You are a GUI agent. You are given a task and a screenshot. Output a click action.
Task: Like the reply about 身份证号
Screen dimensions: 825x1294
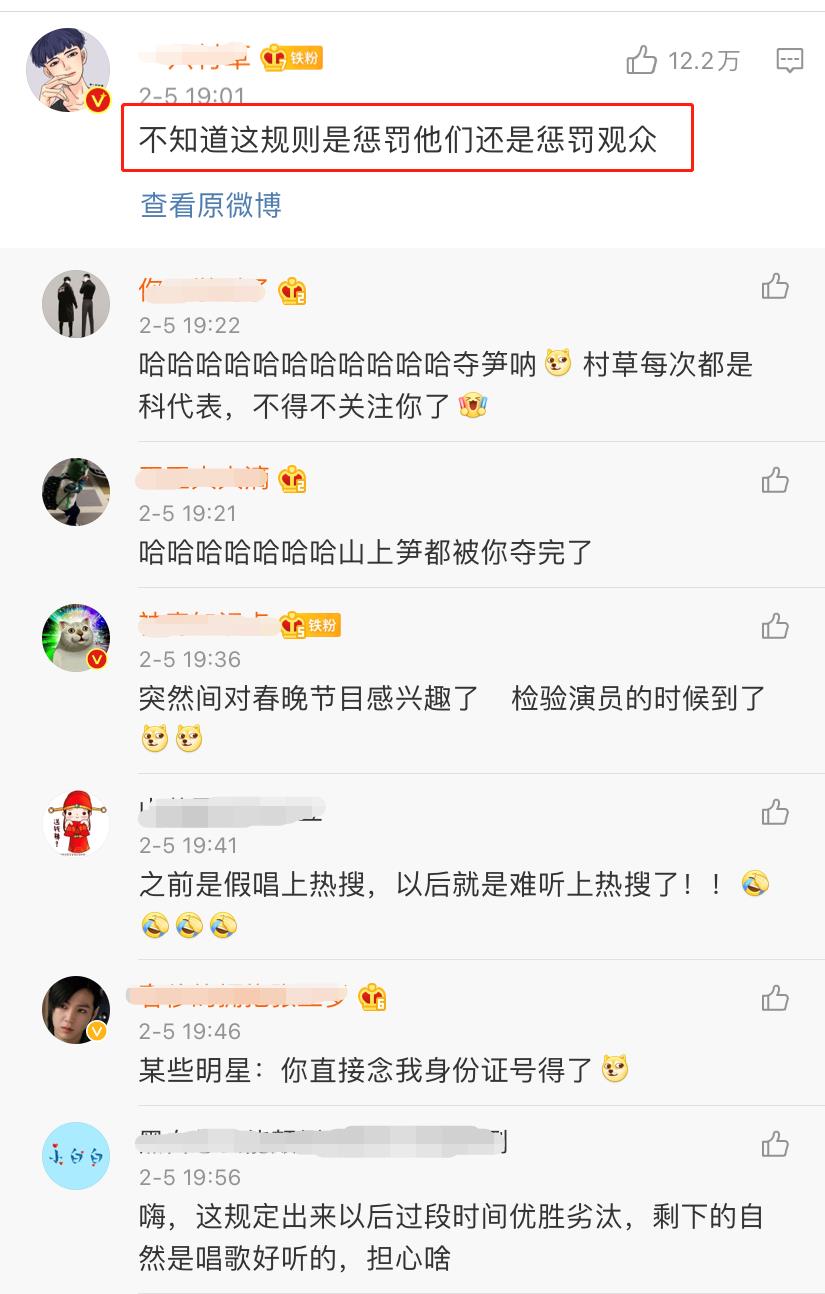775,998
